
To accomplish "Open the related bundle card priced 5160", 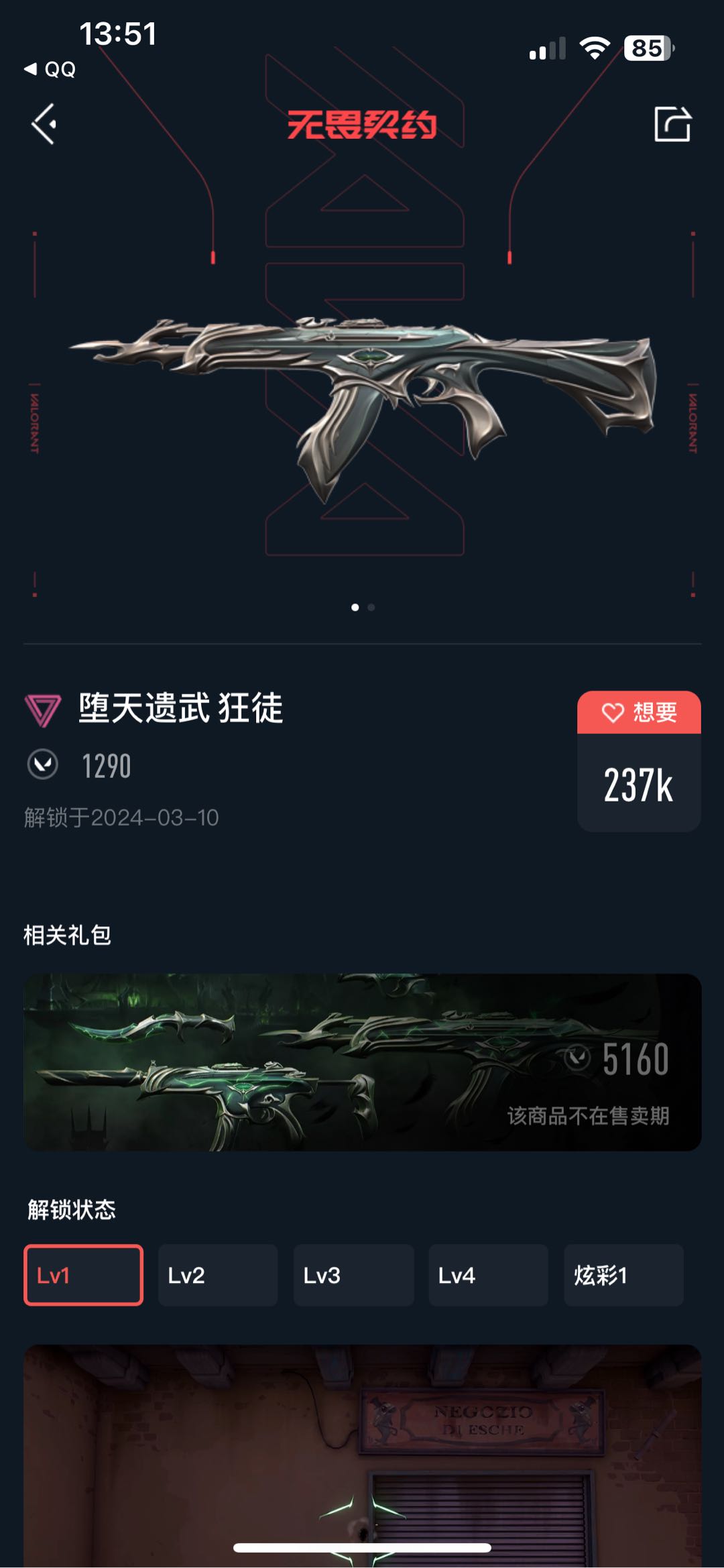I will coord(362,1062).
